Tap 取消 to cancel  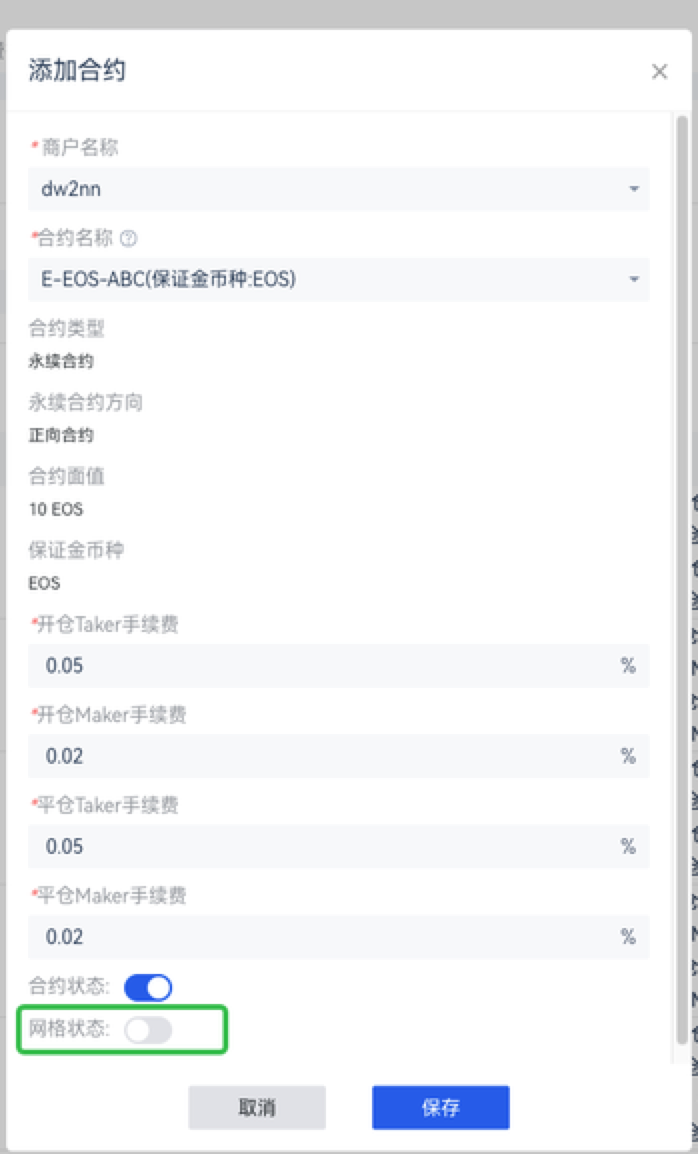[x=257, y=1107]
